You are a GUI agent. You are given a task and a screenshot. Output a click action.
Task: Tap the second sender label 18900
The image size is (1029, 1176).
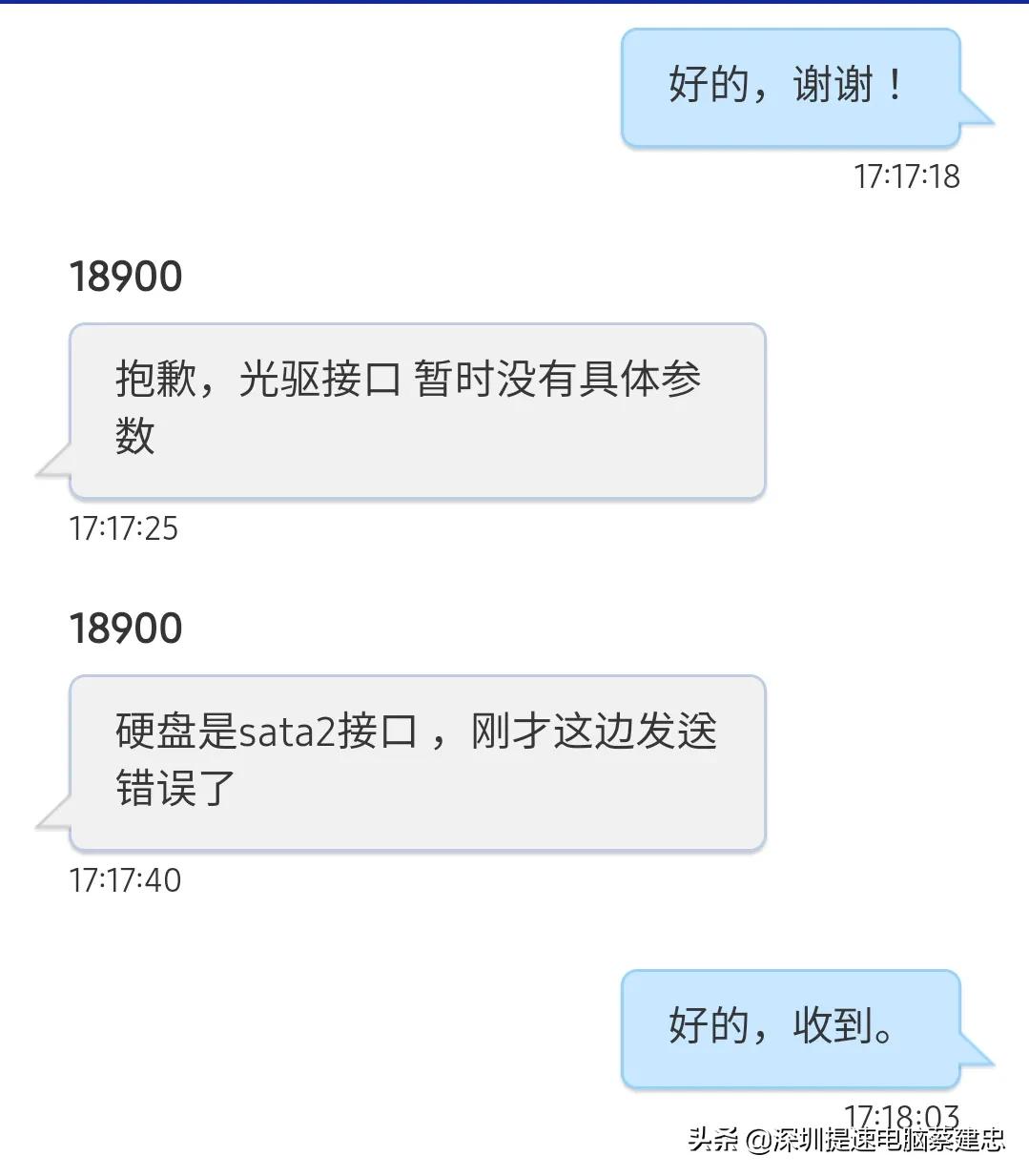click(126, 628)
